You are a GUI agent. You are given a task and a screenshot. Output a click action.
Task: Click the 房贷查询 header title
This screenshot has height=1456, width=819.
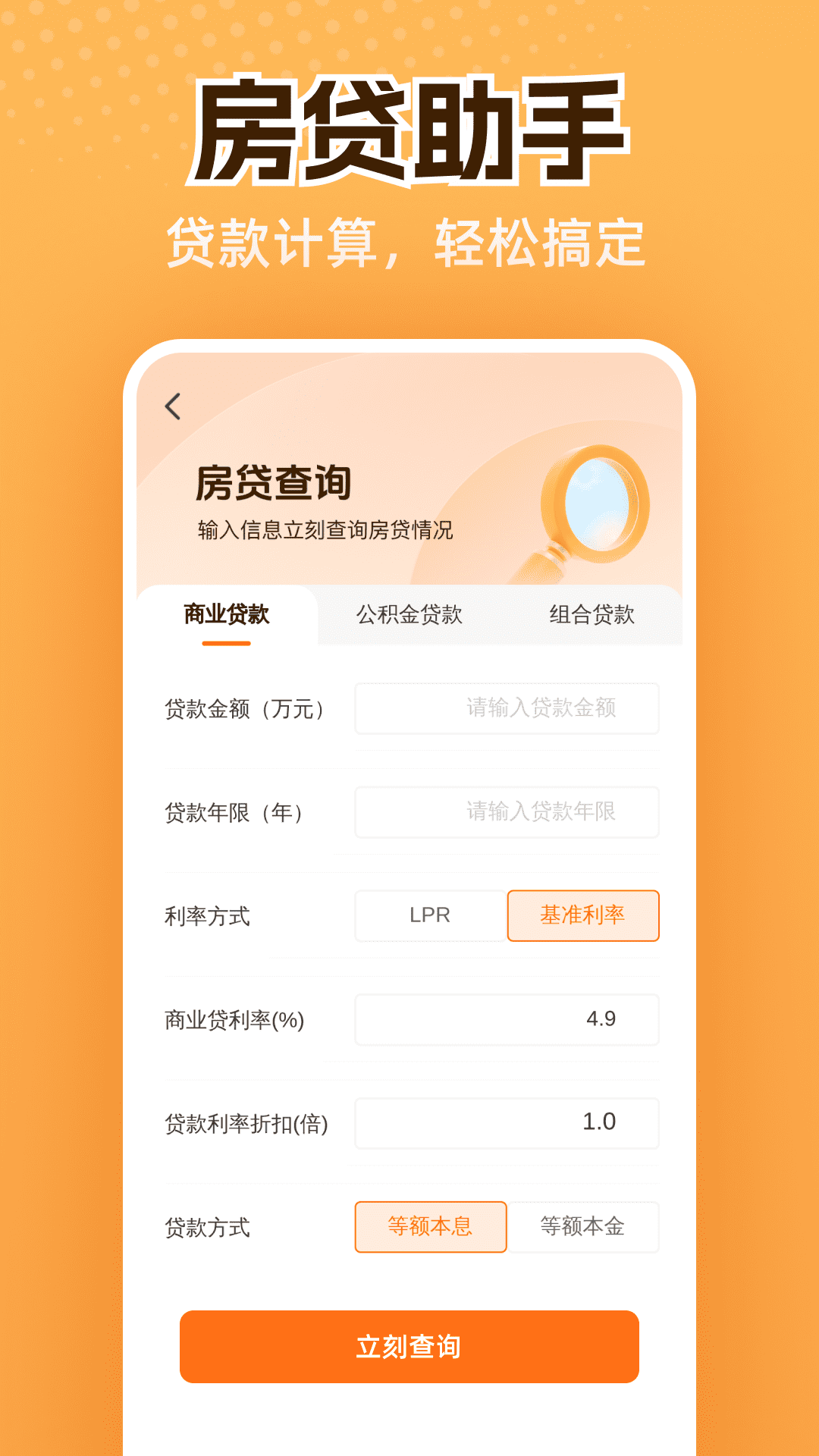[271, 482]
